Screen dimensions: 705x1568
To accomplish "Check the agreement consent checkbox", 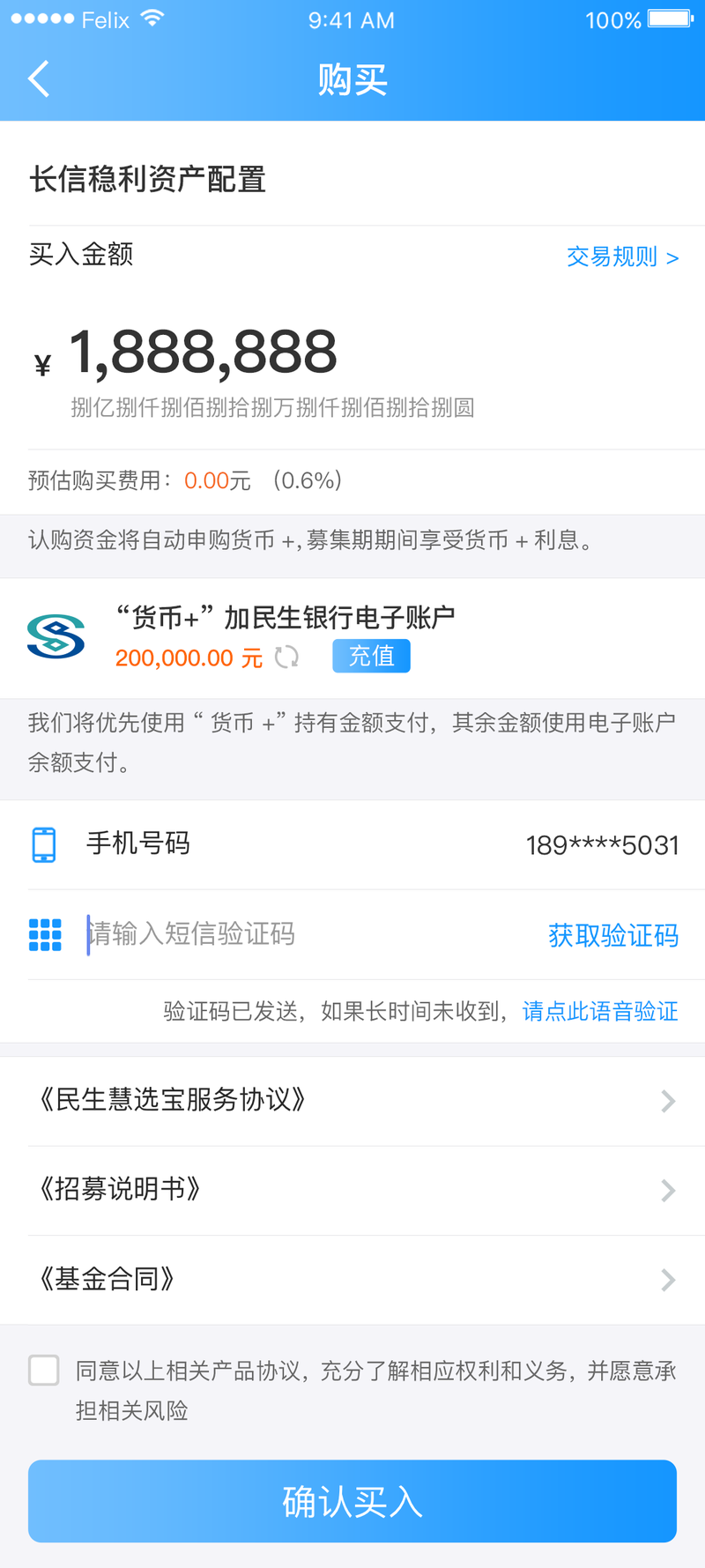I will 44,1371.
